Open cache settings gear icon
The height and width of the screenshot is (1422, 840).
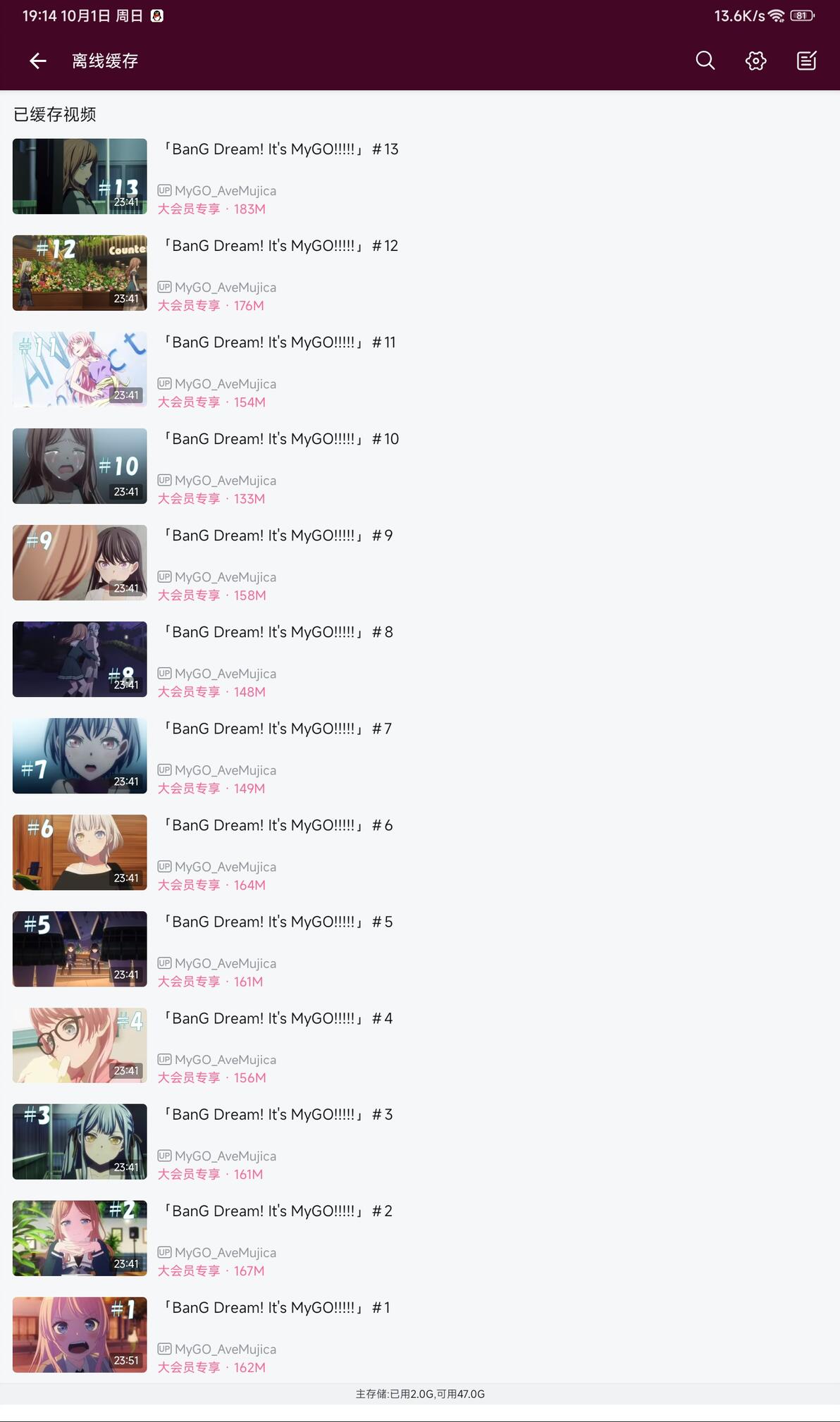(755, 61)
